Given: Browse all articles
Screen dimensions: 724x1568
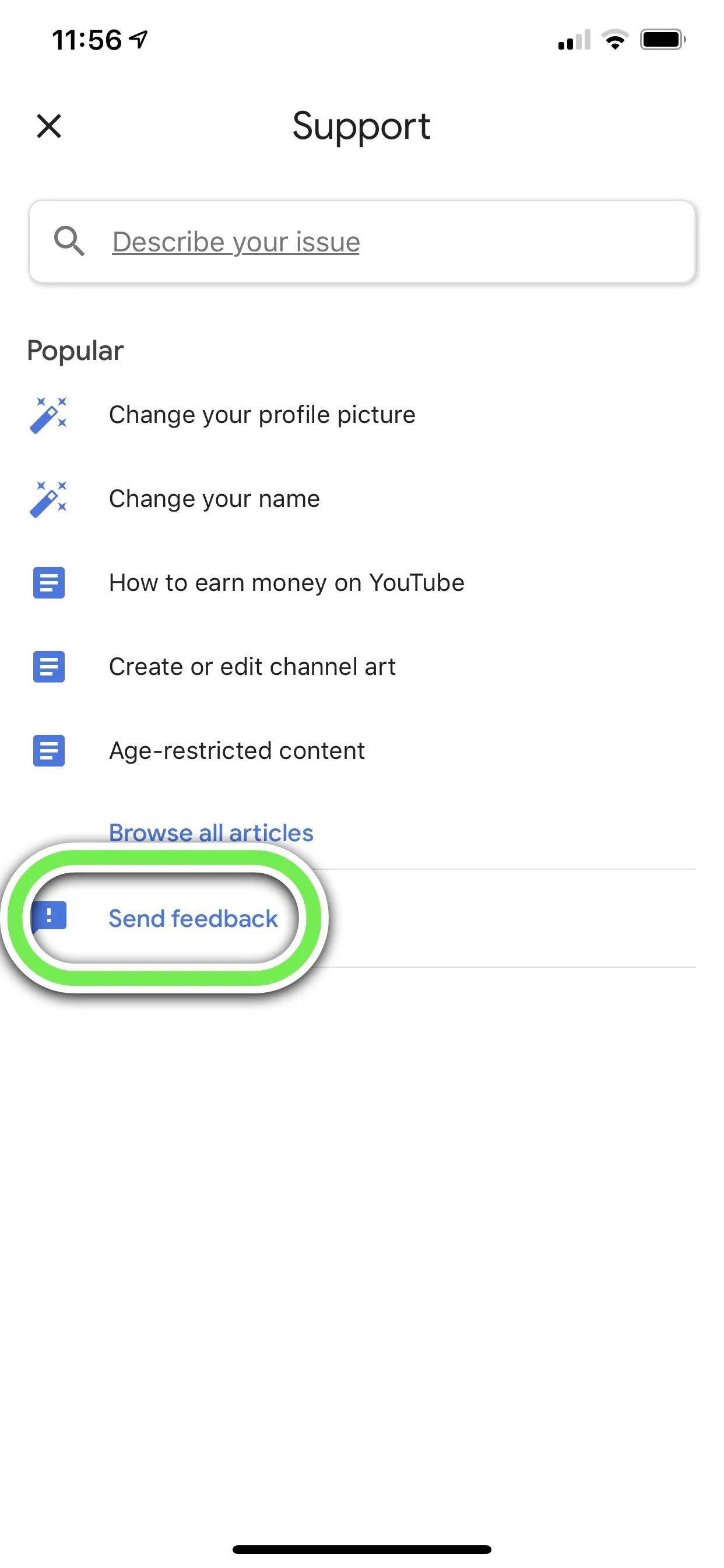Looking at the screenshot, I should [x=210, y=832].
